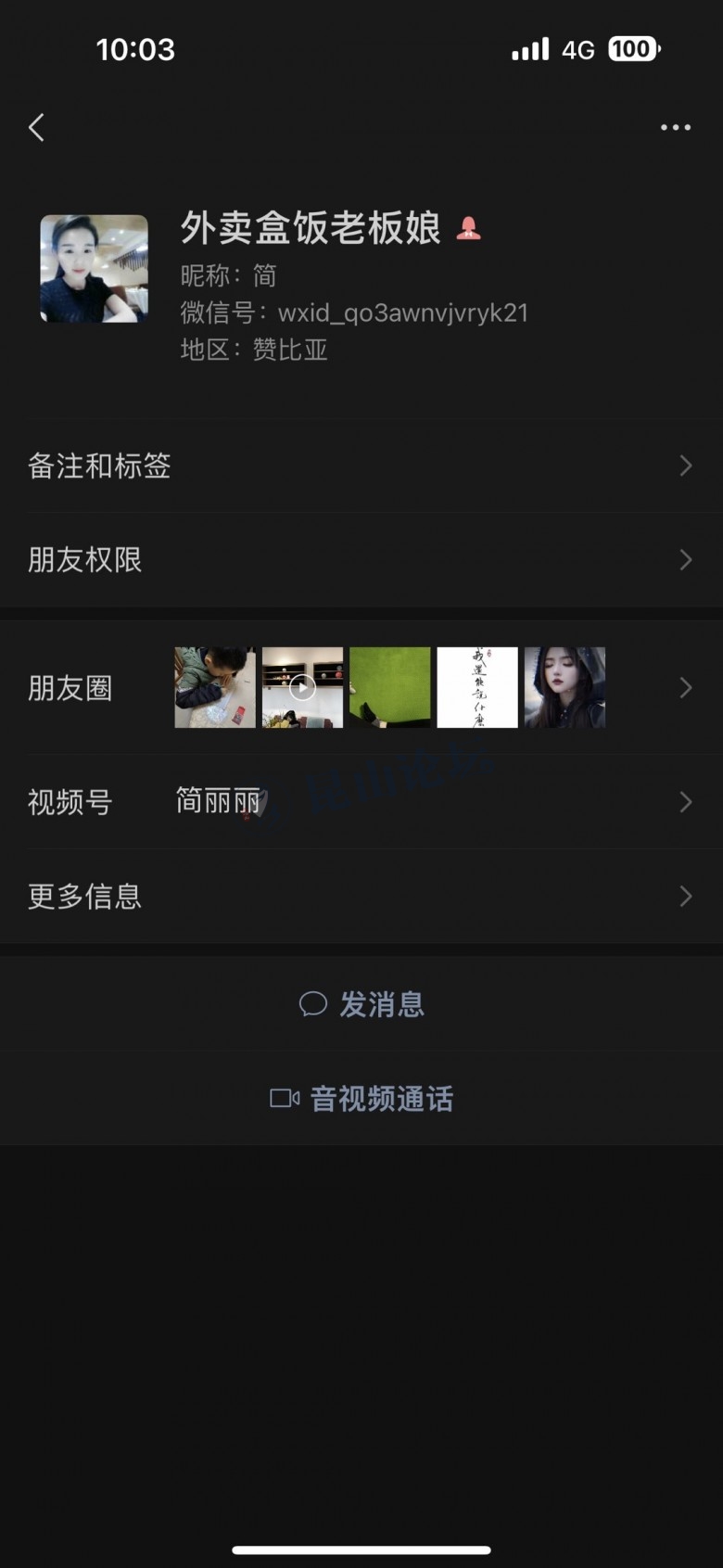Viewport: 723px width, 1568px height.
Task: Open 更多信息 details
Action: 361,897
